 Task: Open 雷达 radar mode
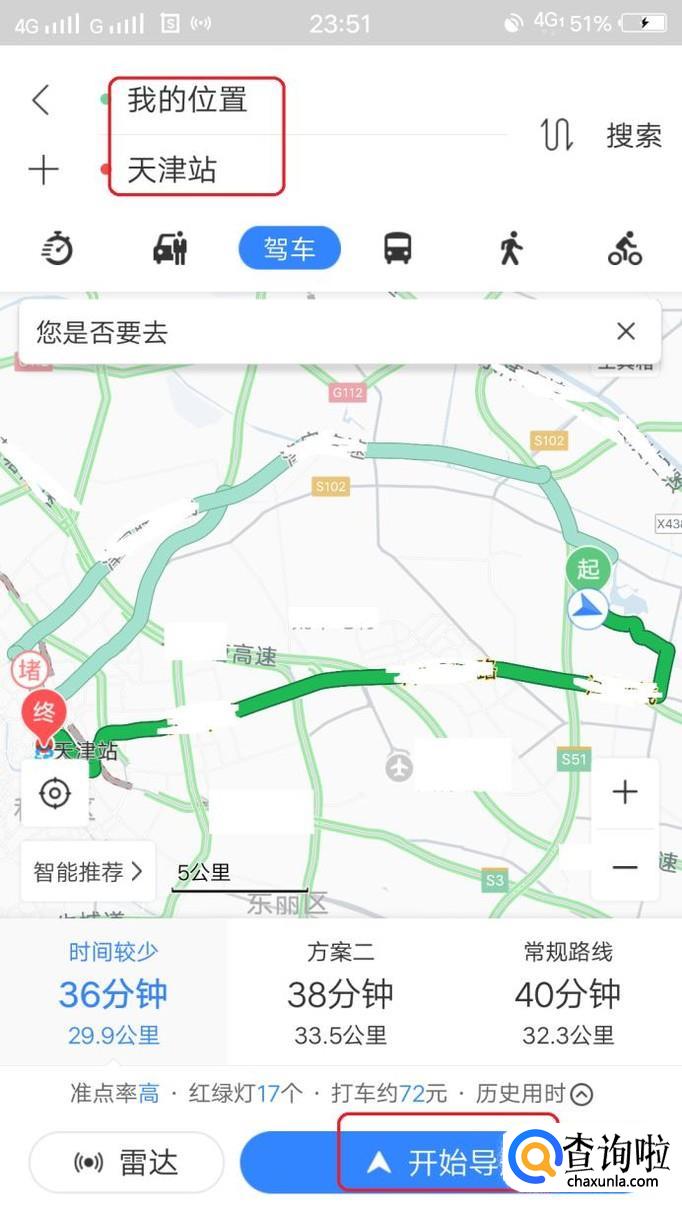click(x=127, y=1162)
